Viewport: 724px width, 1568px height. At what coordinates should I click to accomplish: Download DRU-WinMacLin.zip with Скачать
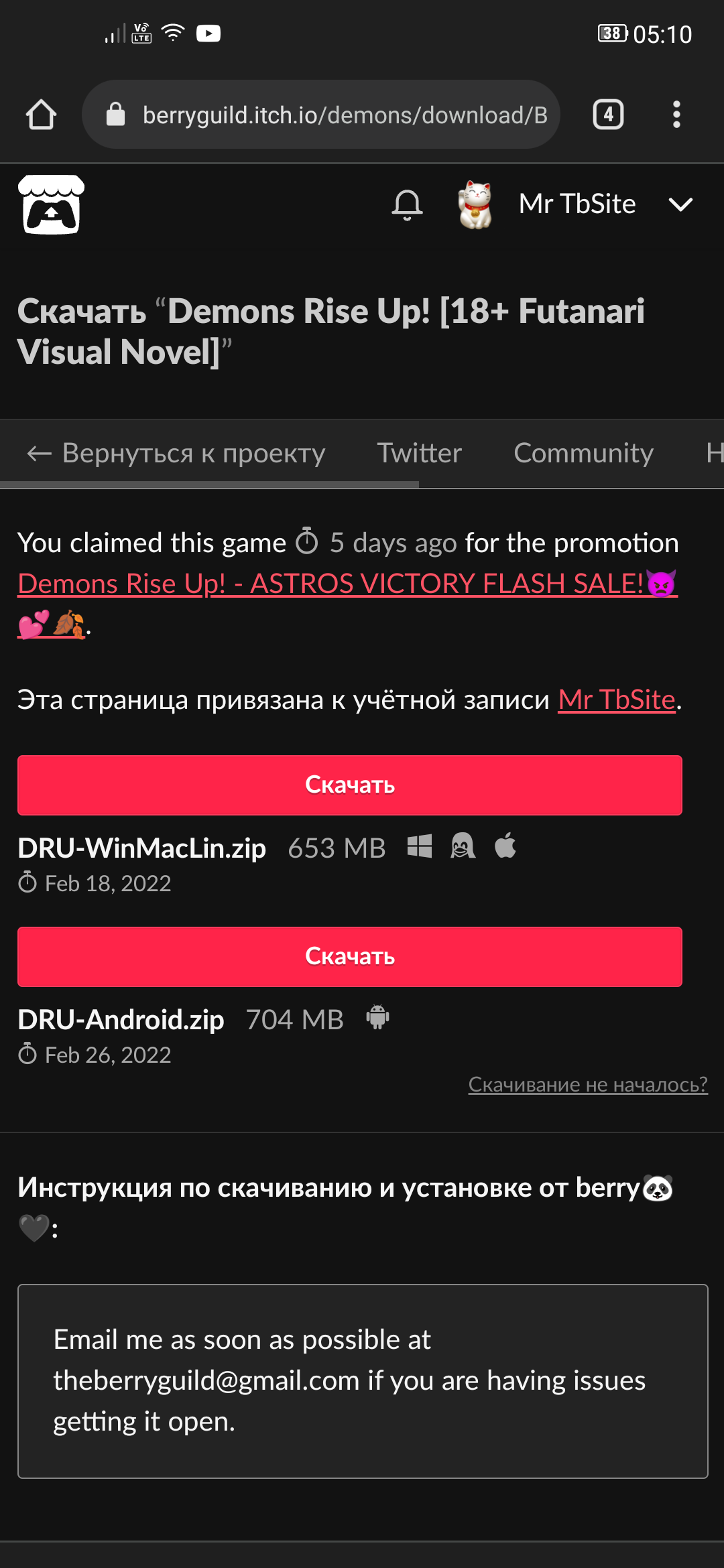(x=349, y=785)
